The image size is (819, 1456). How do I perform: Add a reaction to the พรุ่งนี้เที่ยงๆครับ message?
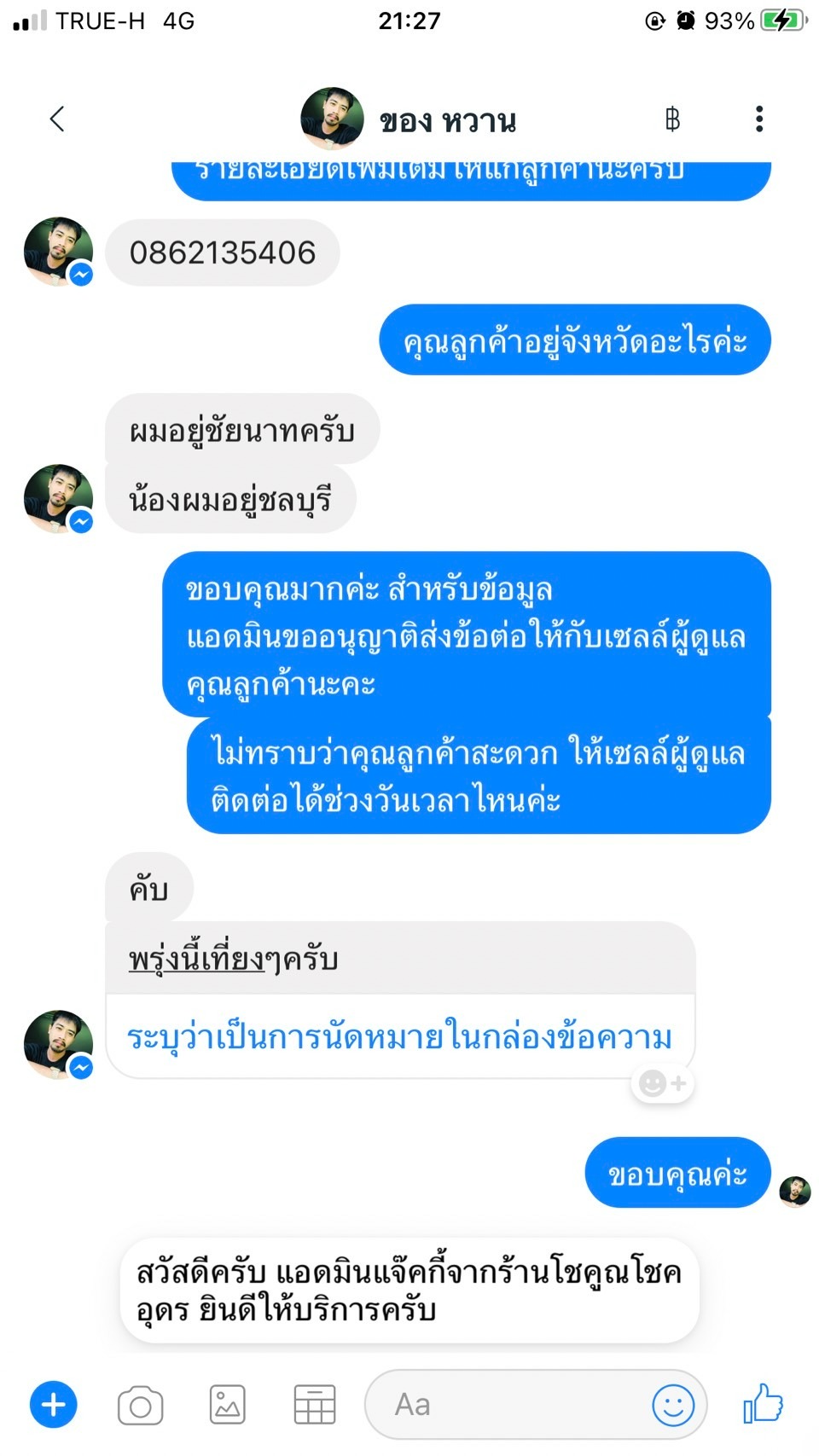tap(662, 1084)
